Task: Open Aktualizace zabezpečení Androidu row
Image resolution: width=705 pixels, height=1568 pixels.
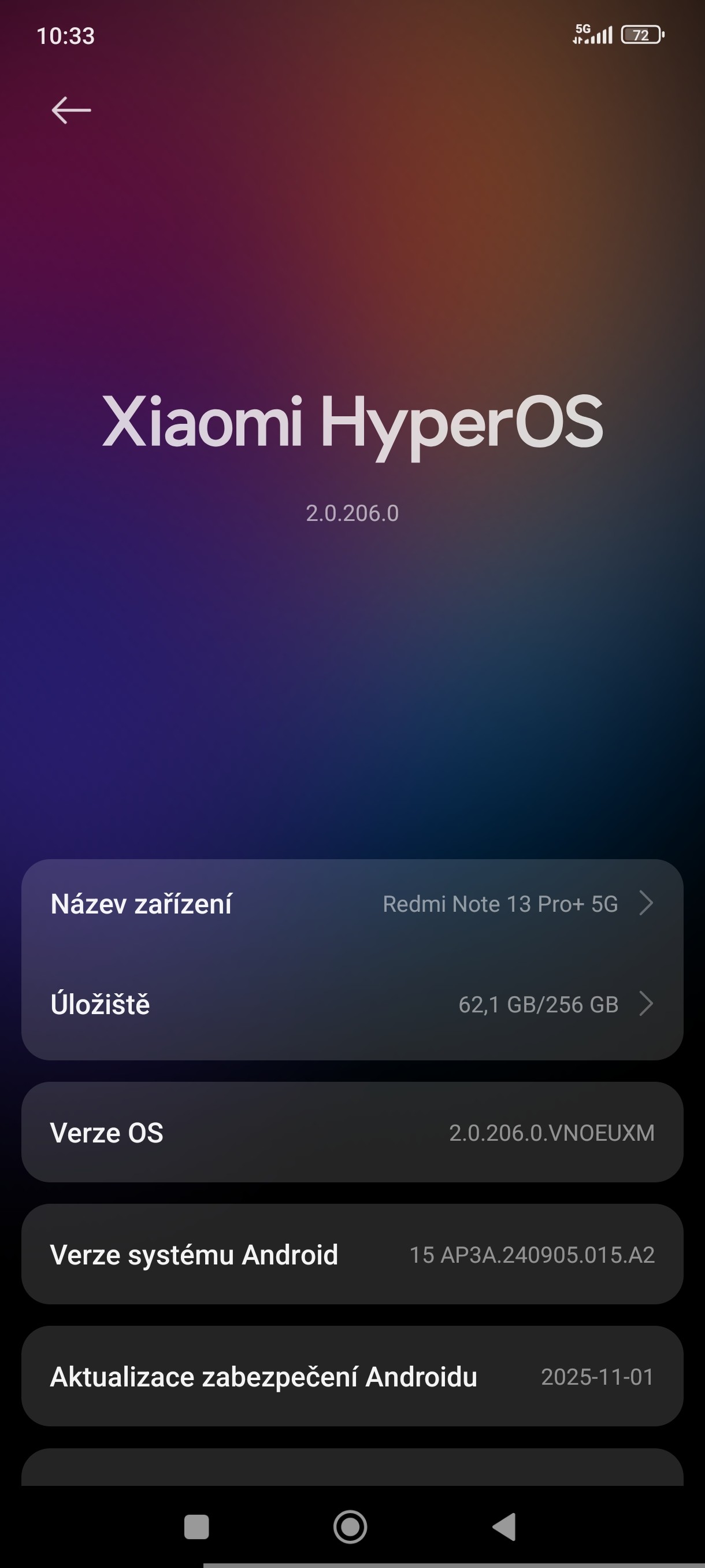Action: click(352, 1377)
